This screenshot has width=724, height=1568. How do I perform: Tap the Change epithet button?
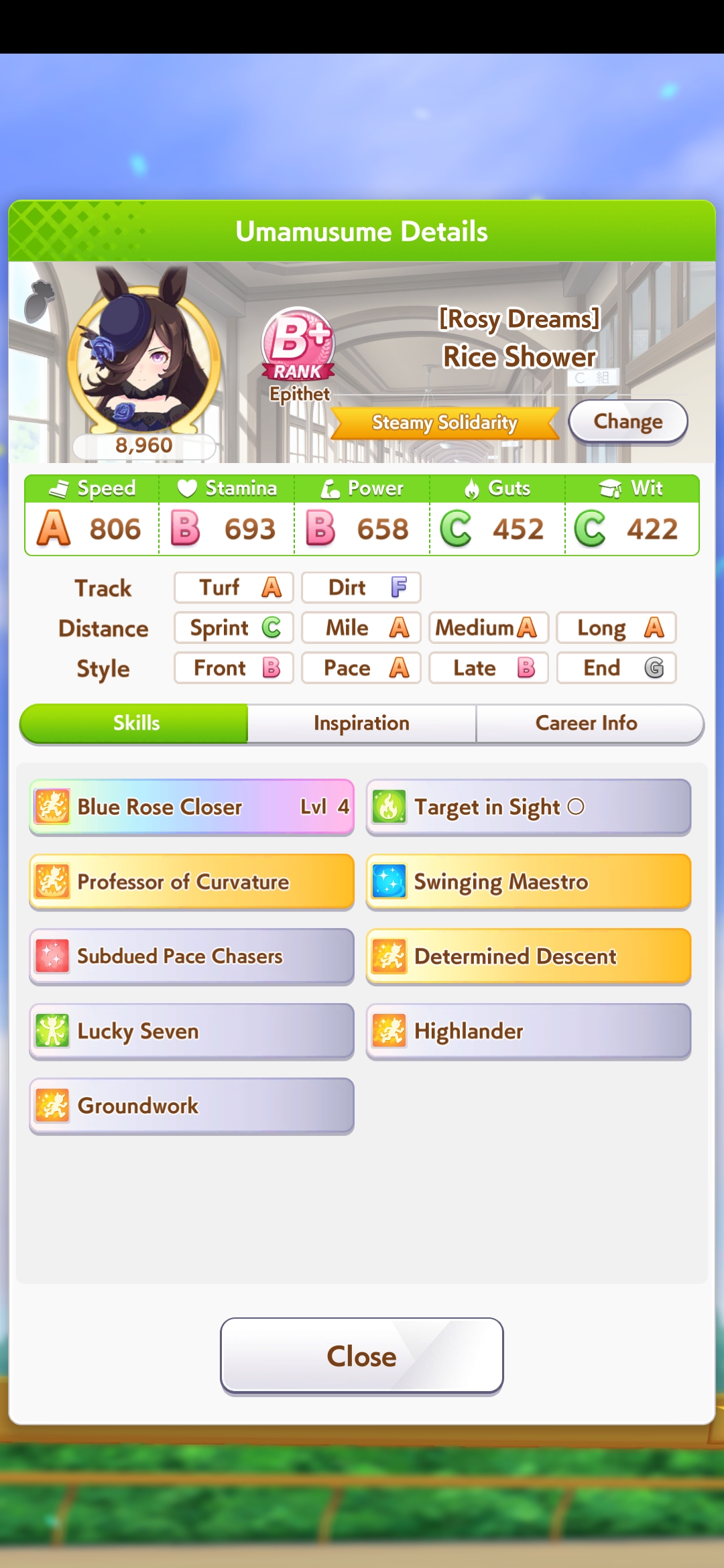tap(627, 421)
